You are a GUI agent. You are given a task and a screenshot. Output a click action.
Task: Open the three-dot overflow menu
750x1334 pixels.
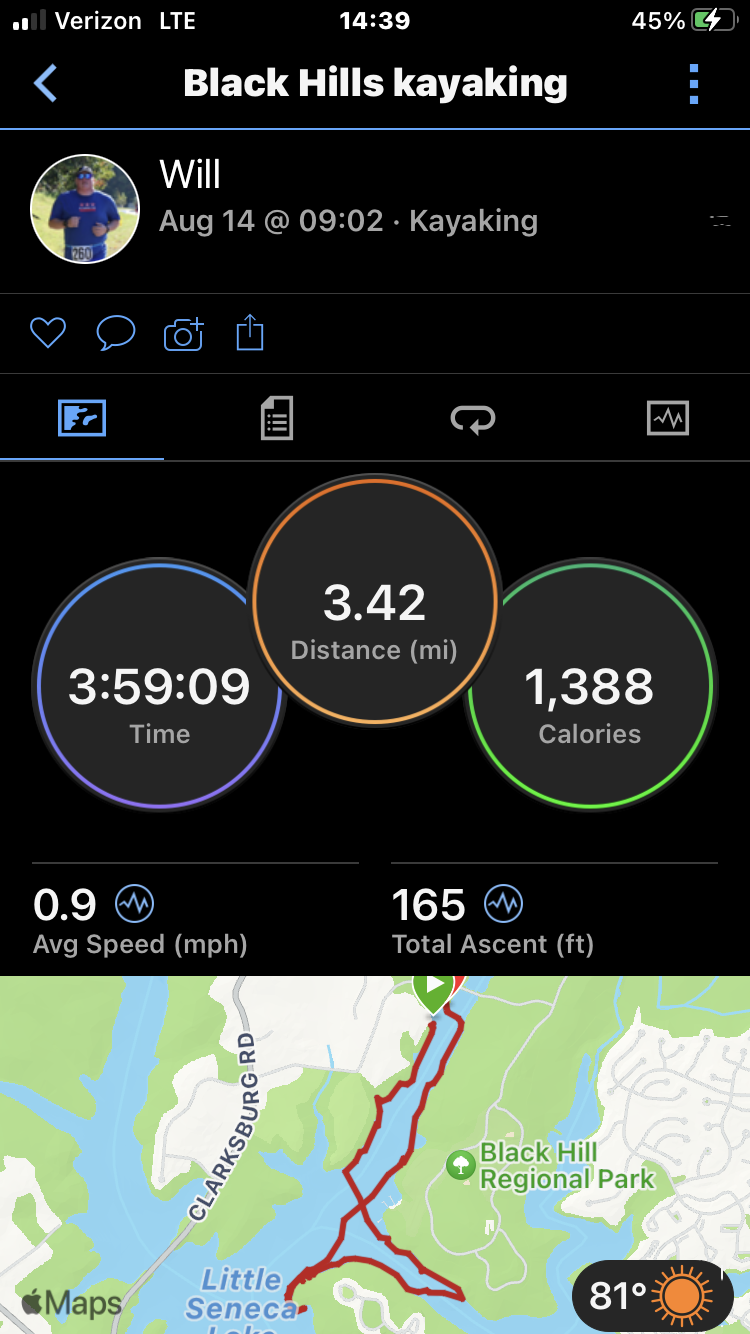click(x=694, y=84)
